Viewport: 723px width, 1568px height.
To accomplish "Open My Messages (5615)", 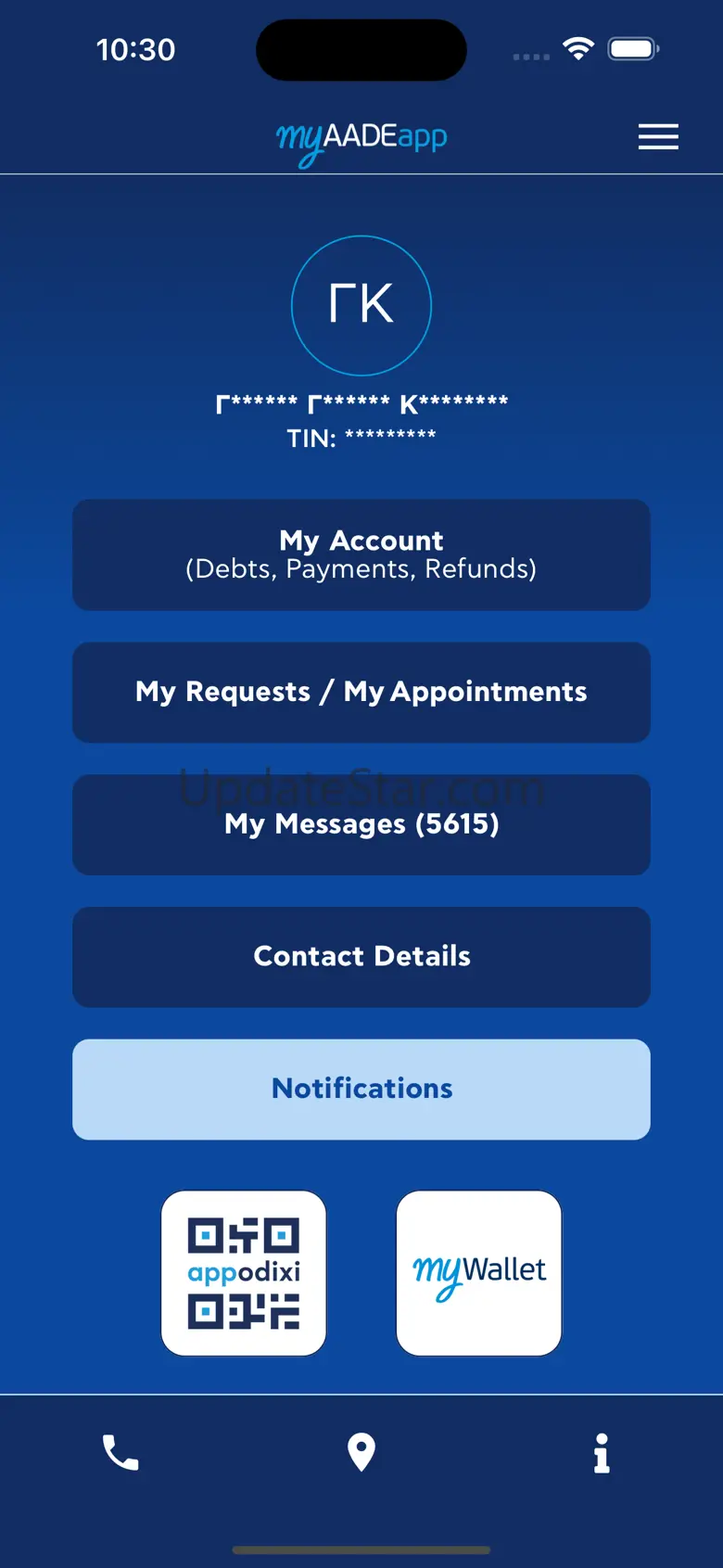I will [x=361, y=824].
